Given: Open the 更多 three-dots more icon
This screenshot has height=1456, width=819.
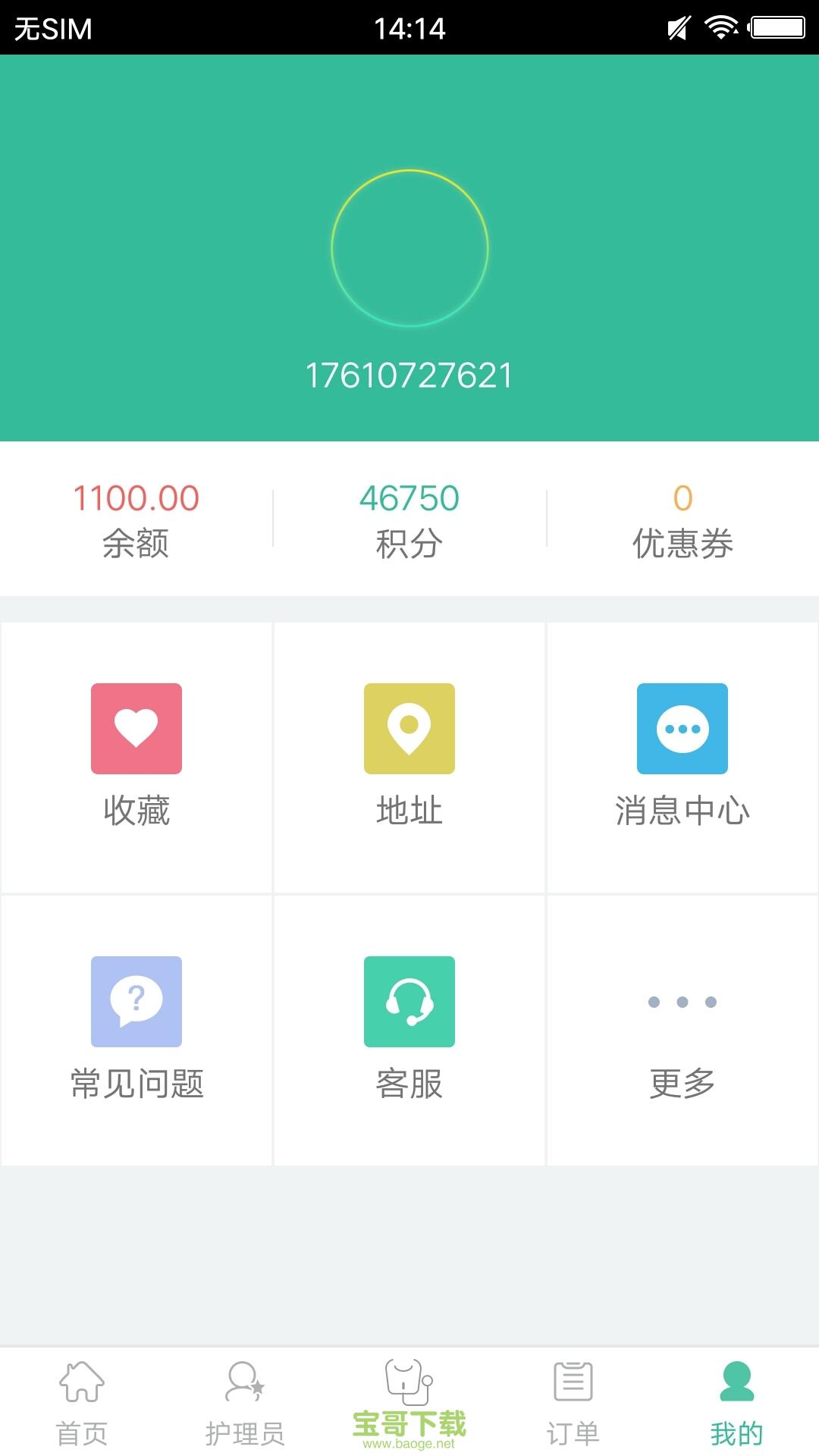Looking at the screenshot, I should coord(682,1001).
